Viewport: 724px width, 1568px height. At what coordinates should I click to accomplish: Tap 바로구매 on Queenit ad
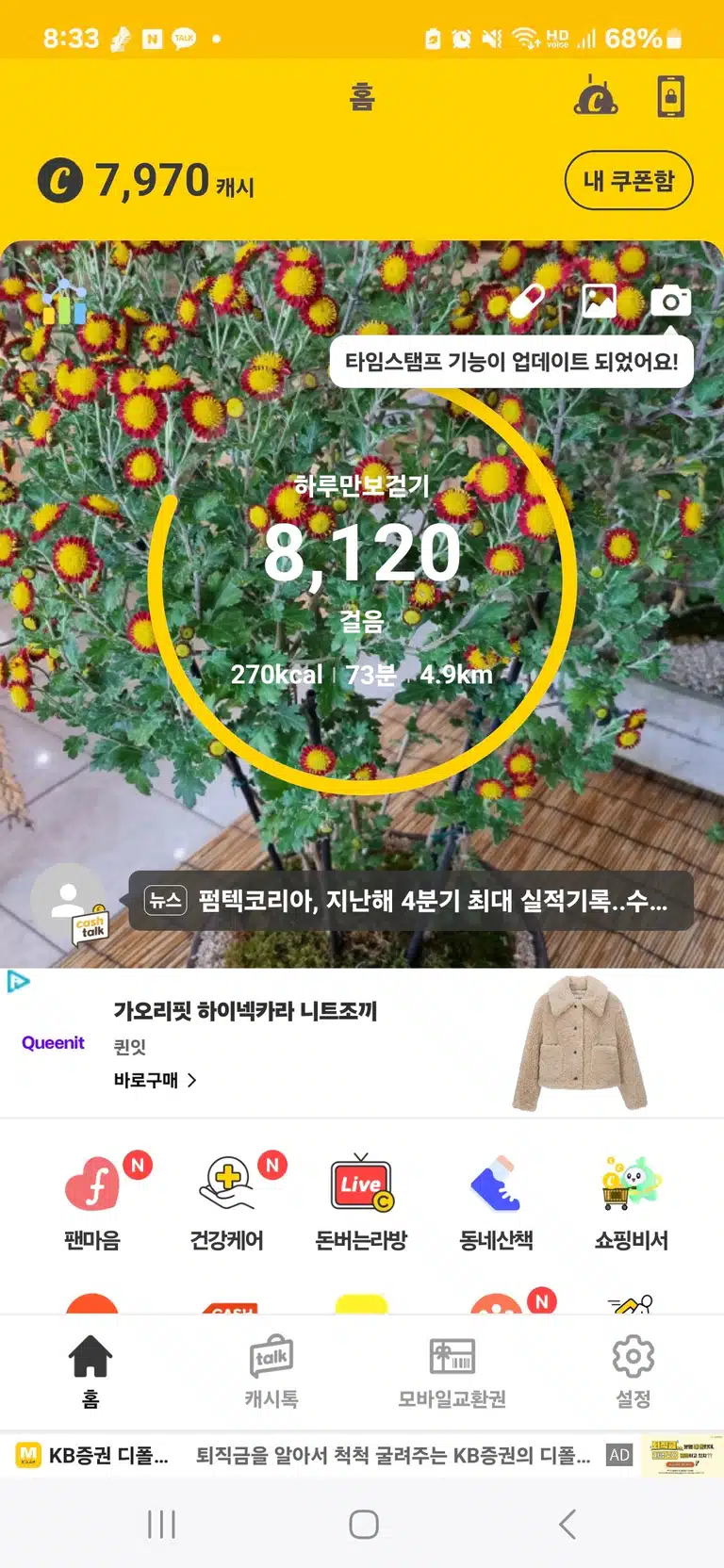(155, 1080)
